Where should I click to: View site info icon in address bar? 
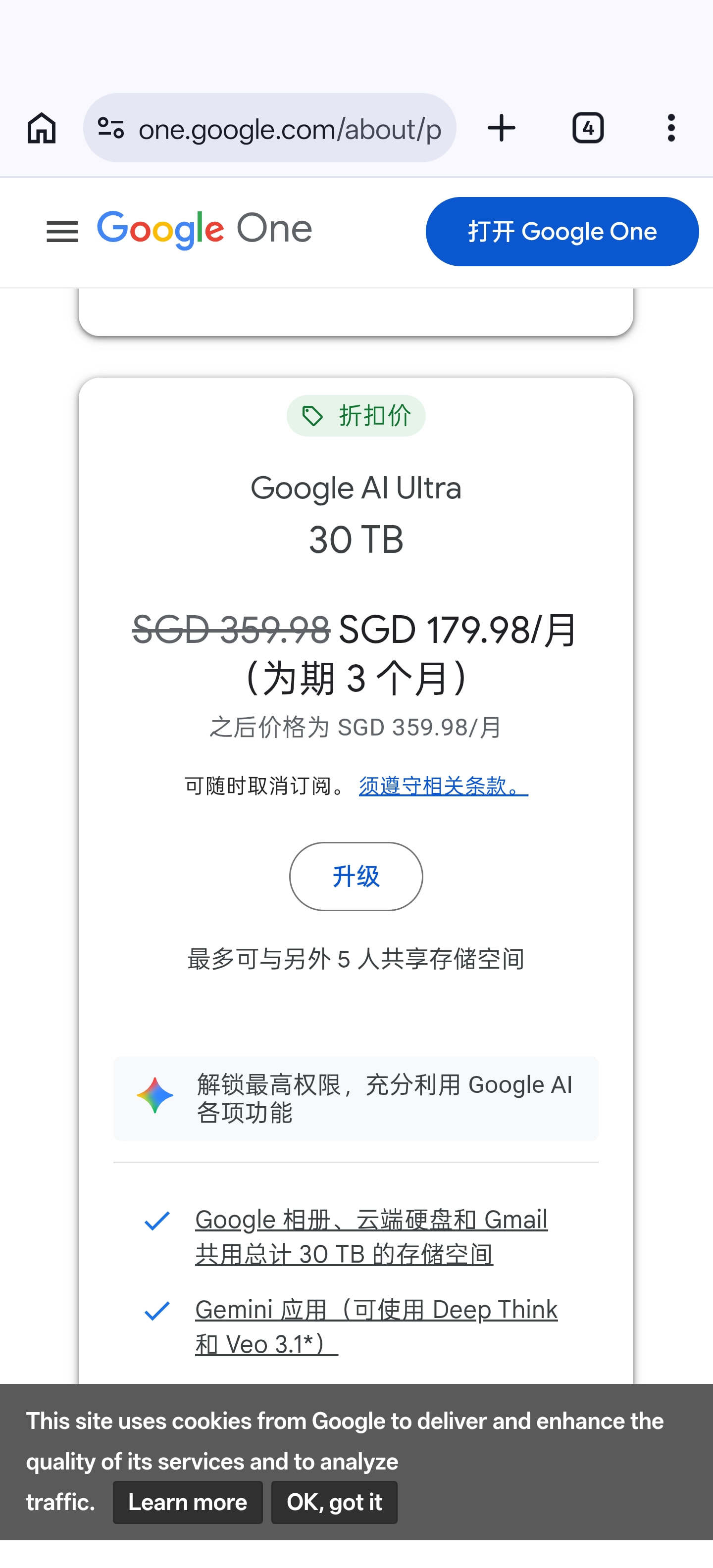111,128
